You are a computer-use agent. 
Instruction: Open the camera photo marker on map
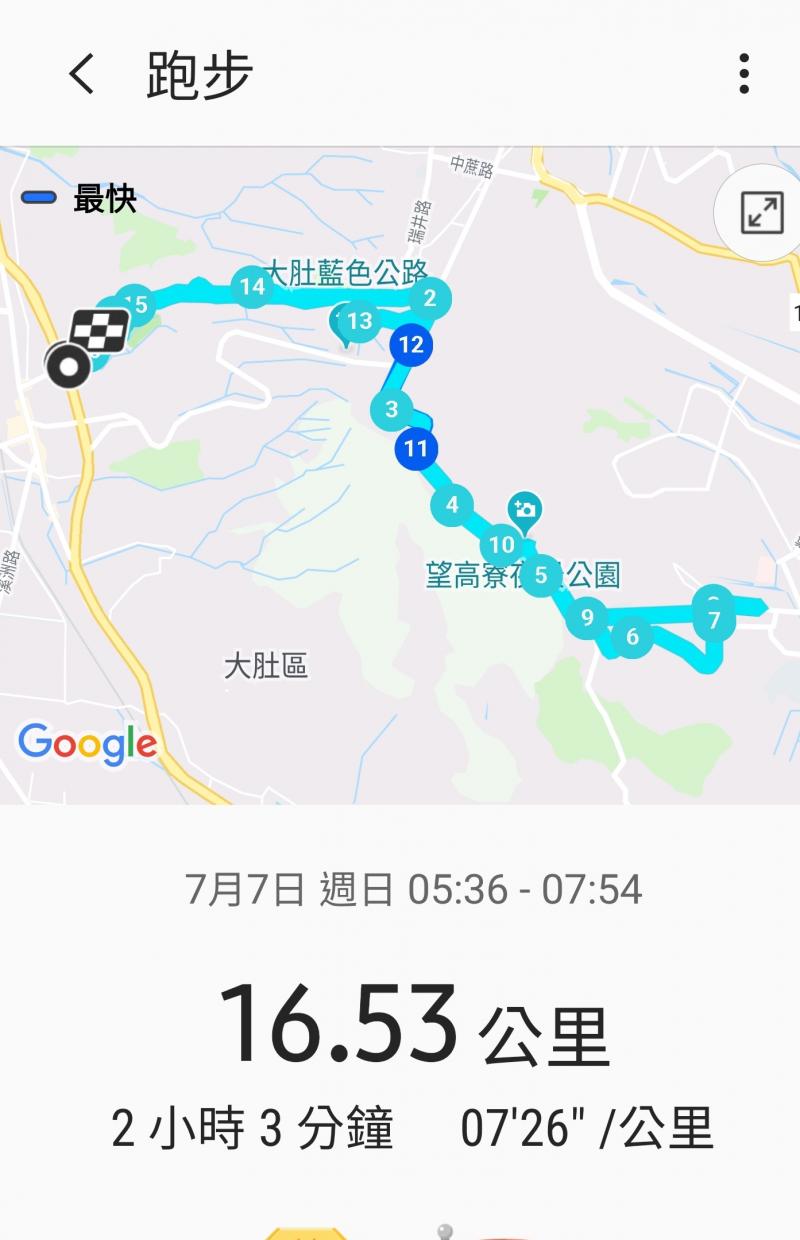tap(524, 510)
